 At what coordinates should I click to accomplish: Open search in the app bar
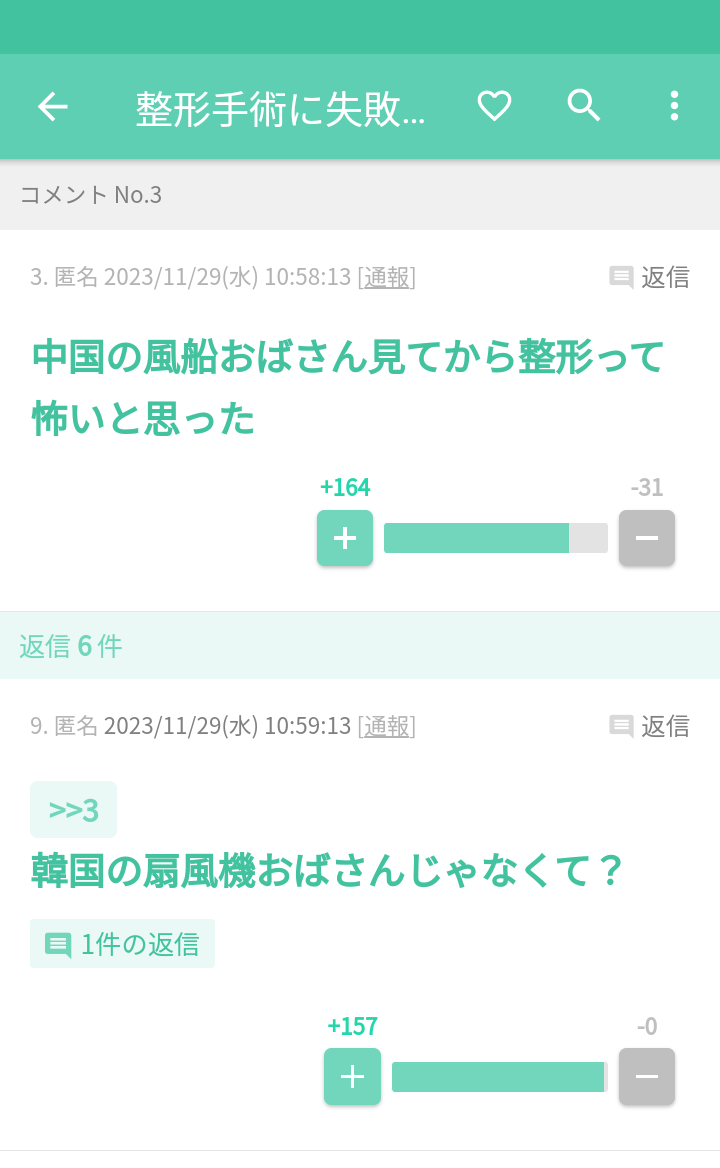tap(584, 106)
